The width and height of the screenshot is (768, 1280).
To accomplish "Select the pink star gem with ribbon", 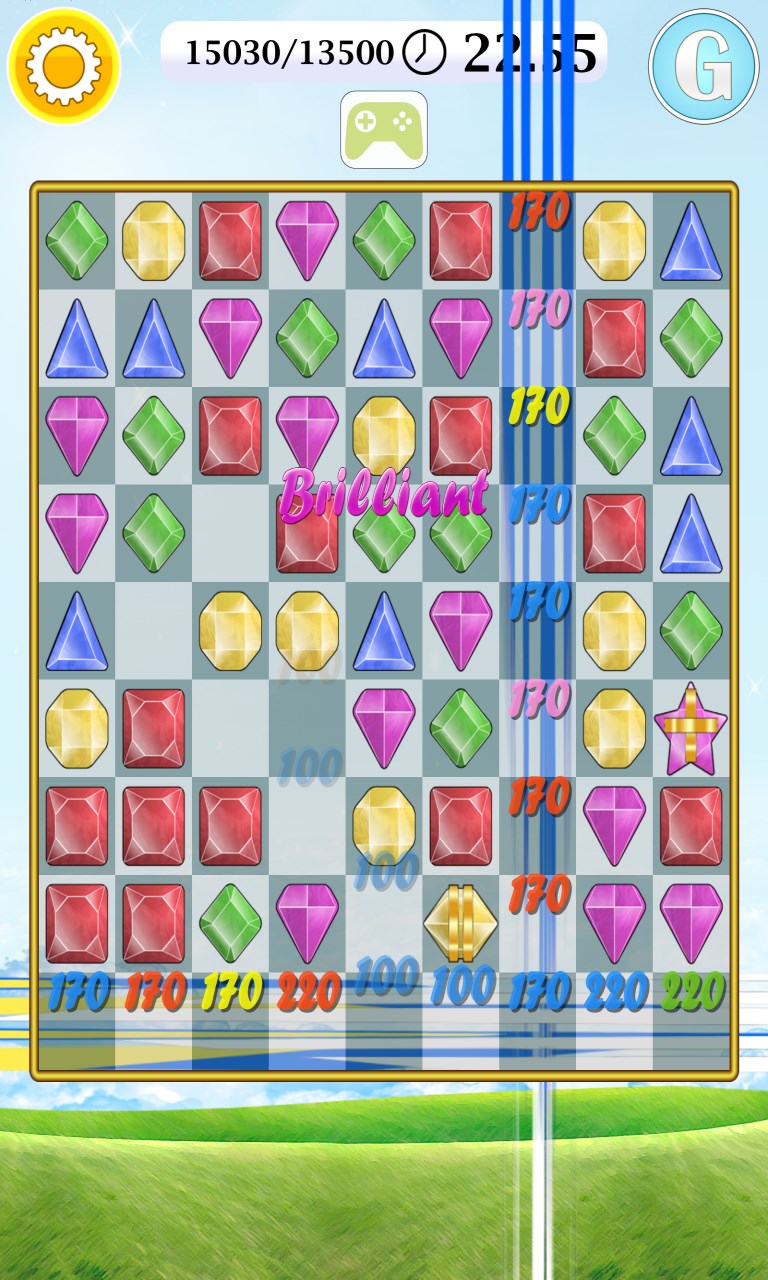I will (690, 729).
